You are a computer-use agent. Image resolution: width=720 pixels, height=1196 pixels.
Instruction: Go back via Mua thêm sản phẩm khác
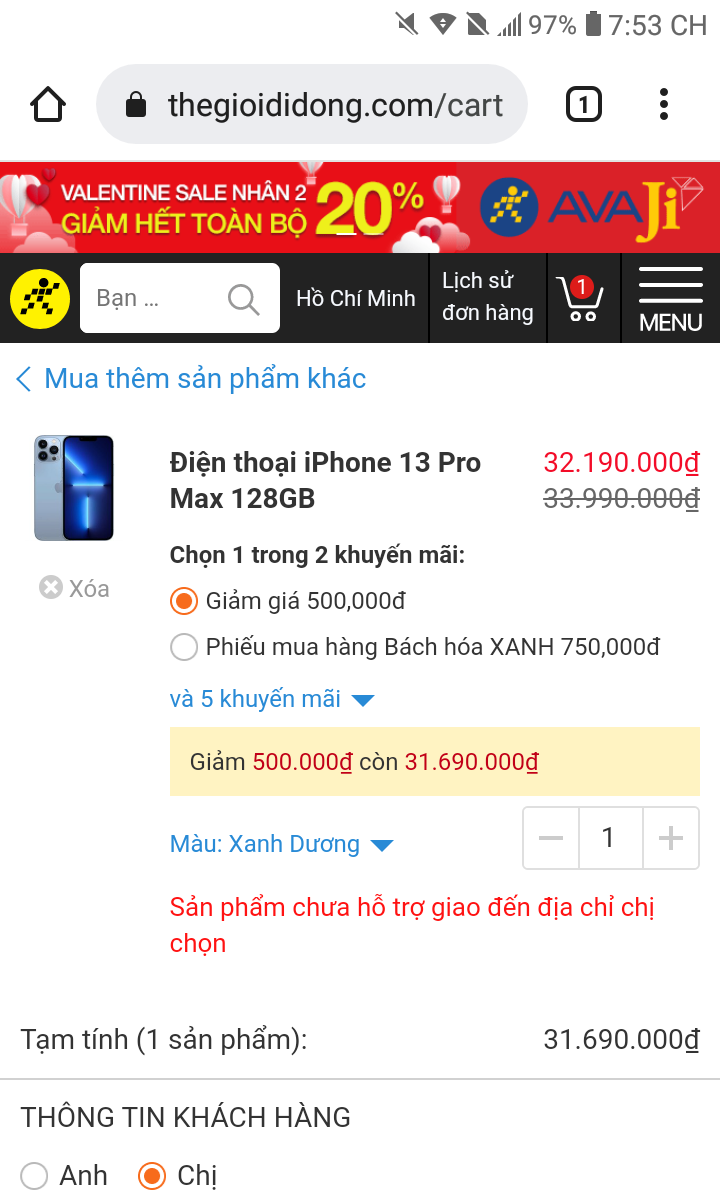[192, 379]
